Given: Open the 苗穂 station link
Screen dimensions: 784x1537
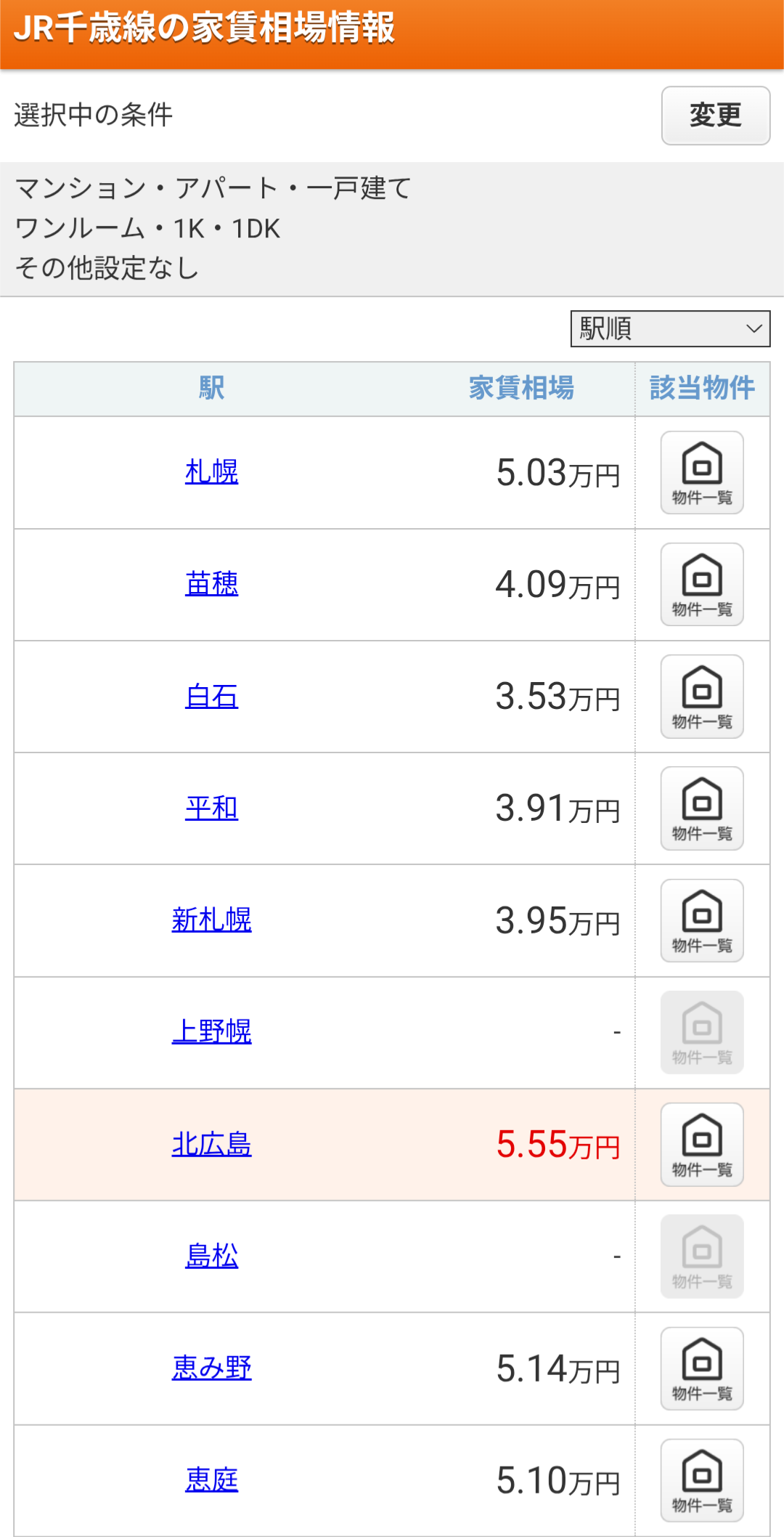Looking at the screenshot, I should click(x=211, y=584).
